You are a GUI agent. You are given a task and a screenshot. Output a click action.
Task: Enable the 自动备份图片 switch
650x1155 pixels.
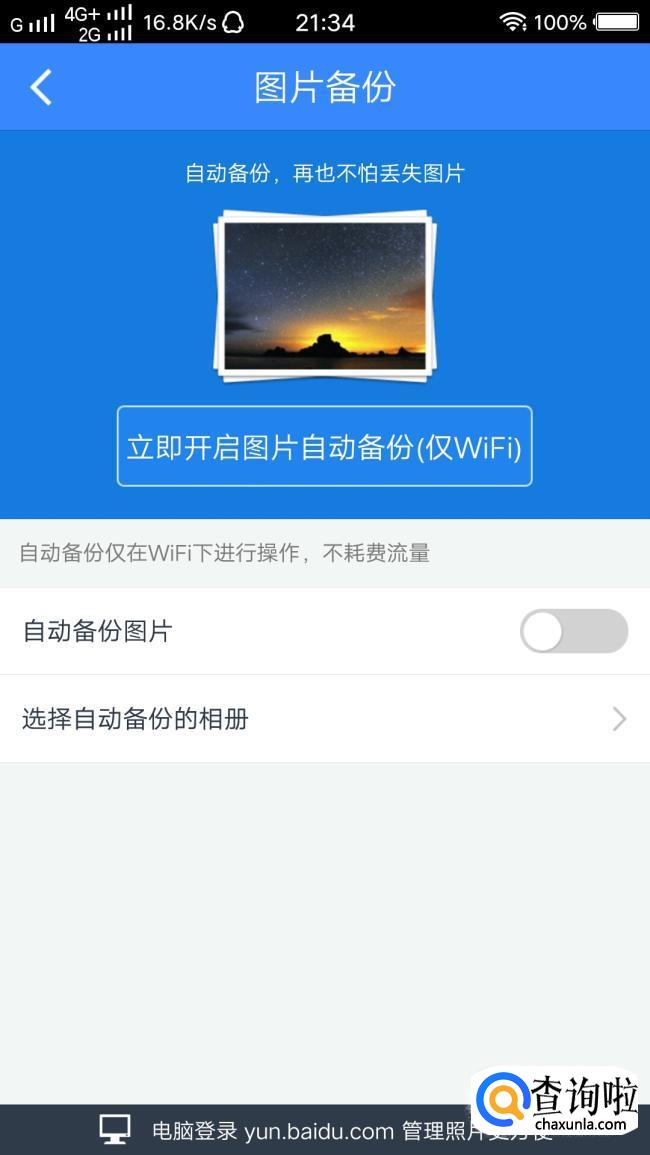tap(573, 632)
